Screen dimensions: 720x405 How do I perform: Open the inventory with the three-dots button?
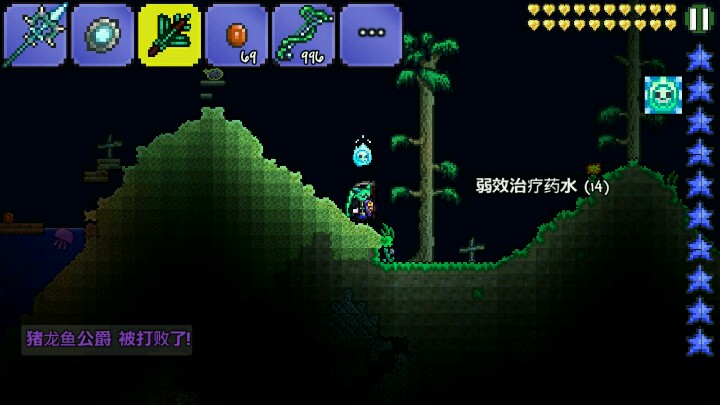(x=371, y=35)
